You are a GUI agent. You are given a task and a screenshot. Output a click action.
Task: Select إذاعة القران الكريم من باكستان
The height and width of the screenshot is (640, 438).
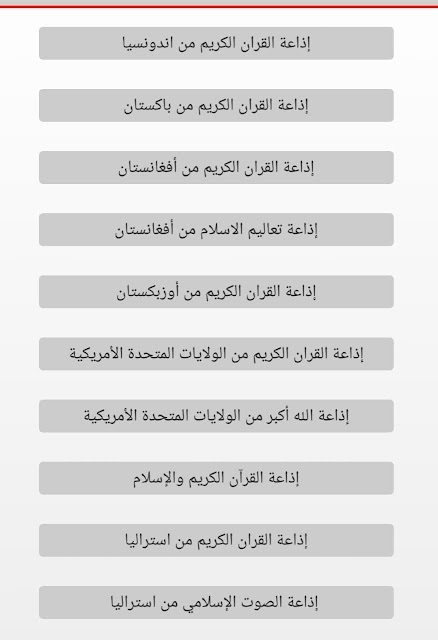pyautogui.click(x=216, y=105)
